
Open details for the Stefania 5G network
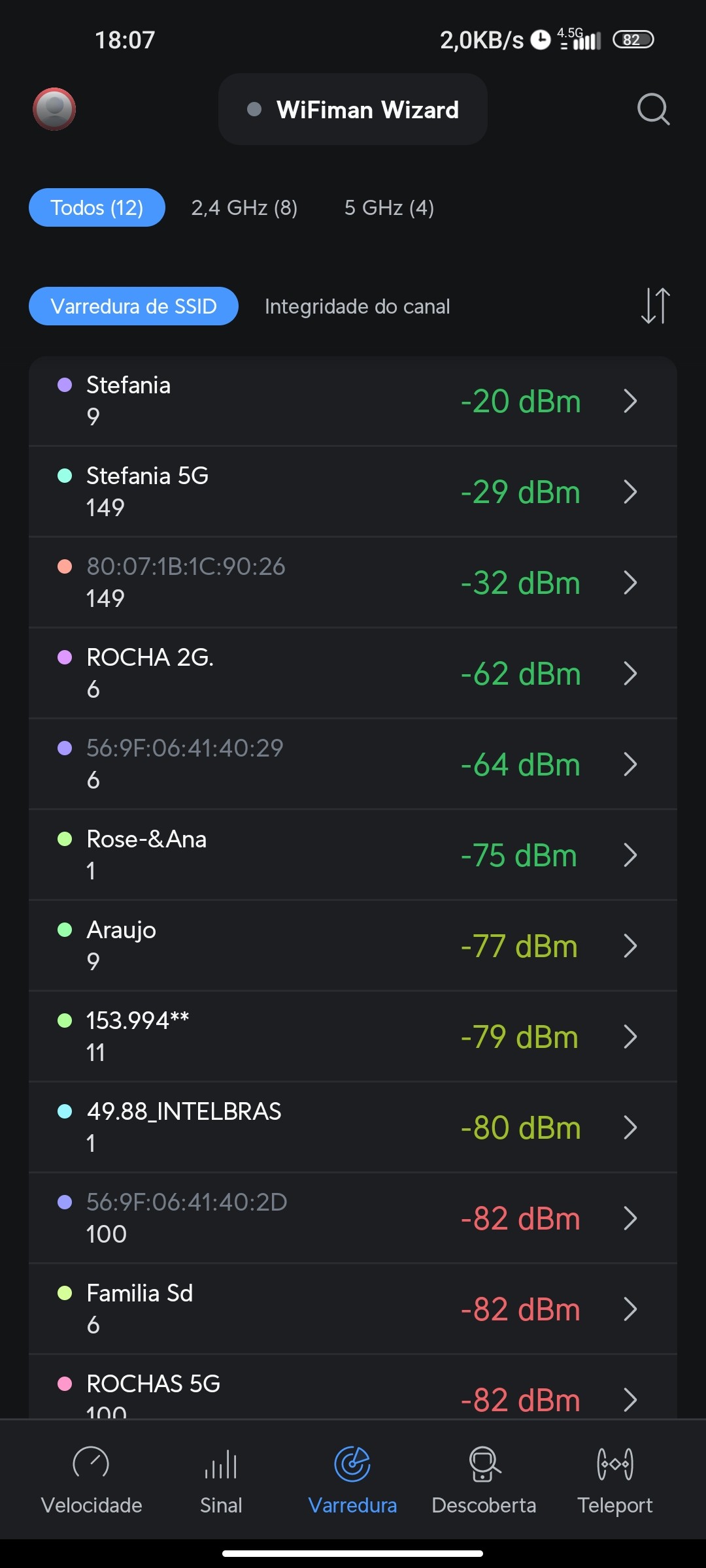(x=353, y=492)
